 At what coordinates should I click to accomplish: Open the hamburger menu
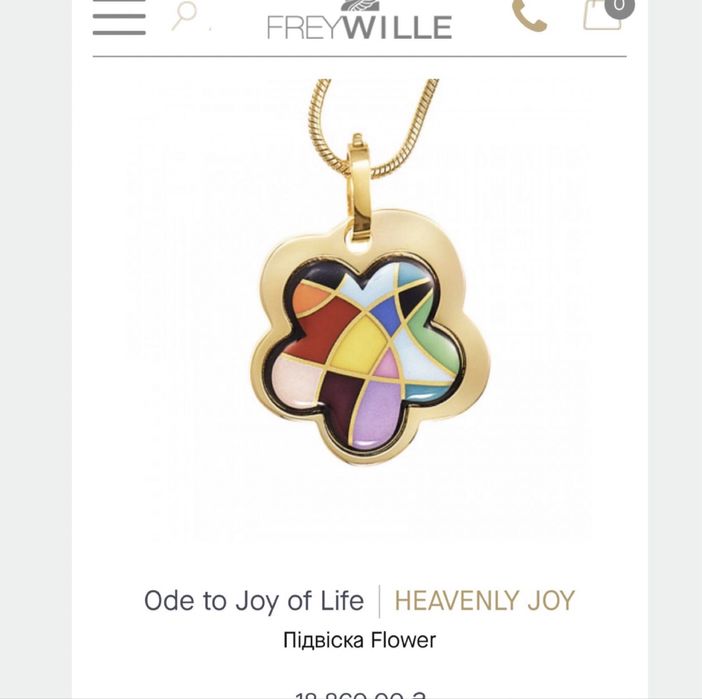(x=119, y=17)
